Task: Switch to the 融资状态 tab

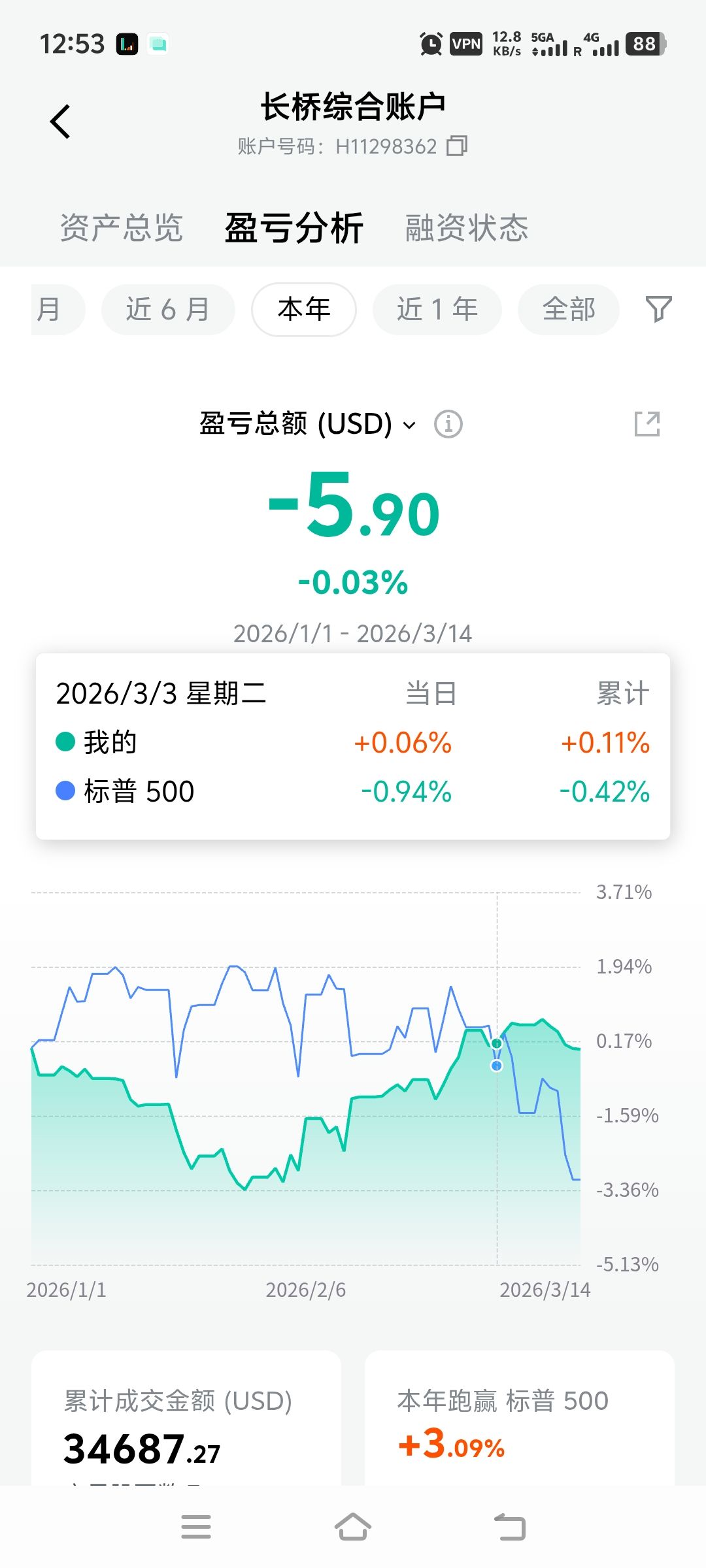Action: [466, 228]
